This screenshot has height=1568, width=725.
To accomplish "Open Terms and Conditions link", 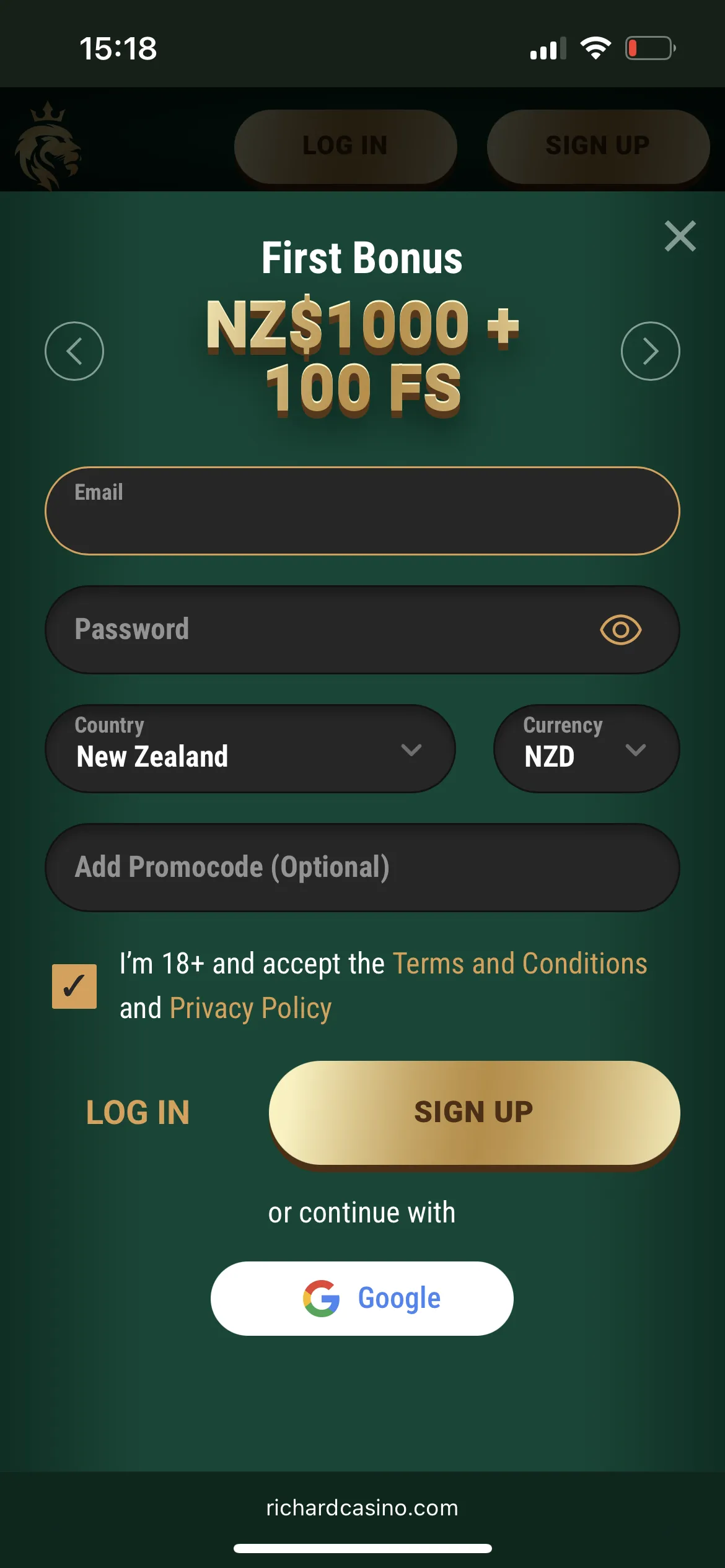I will coord(519,964).
